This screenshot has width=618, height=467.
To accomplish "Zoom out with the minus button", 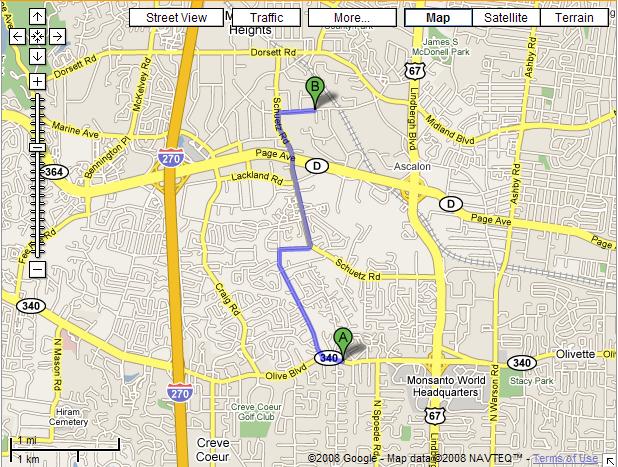I will (37, 269).
